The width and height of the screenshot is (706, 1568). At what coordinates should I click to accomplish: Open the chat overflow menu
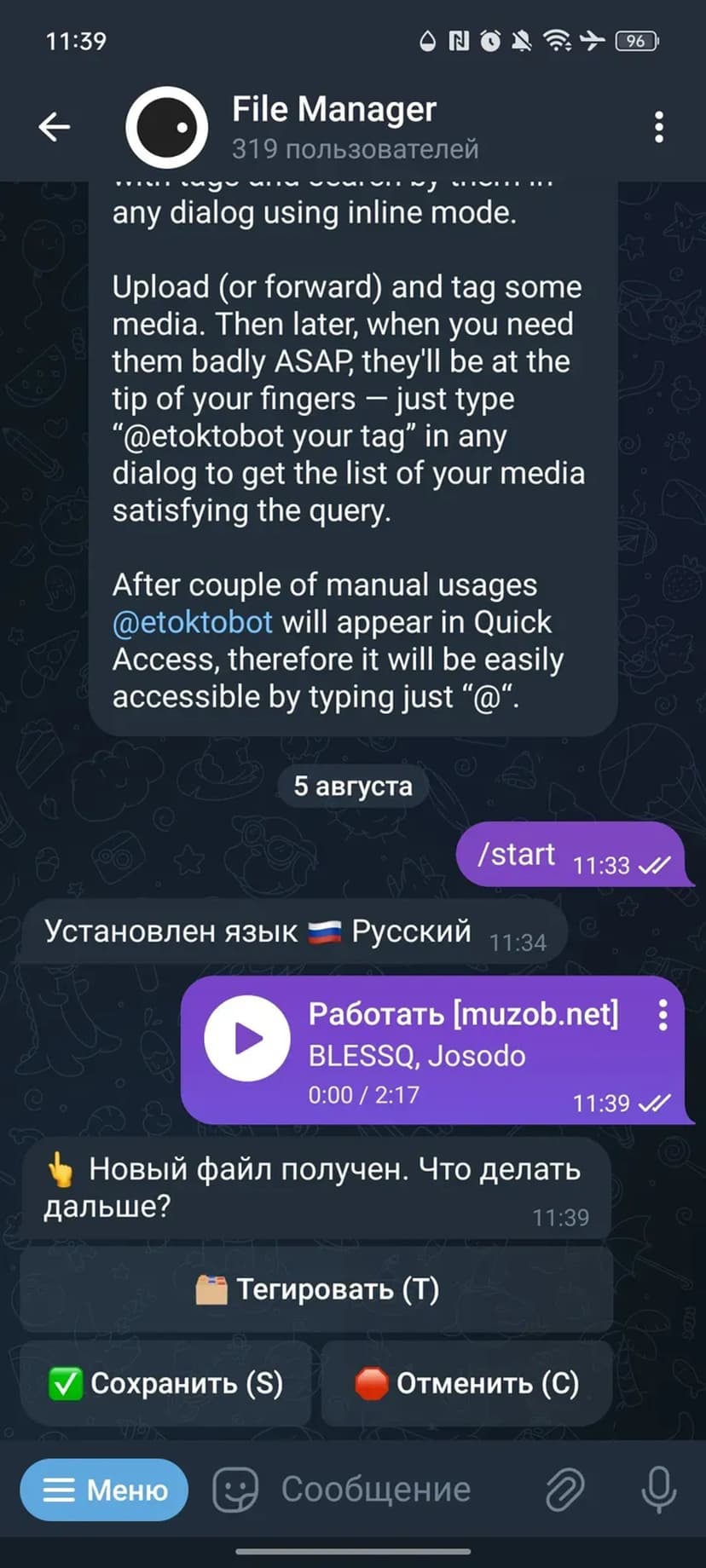pos(658,128)
